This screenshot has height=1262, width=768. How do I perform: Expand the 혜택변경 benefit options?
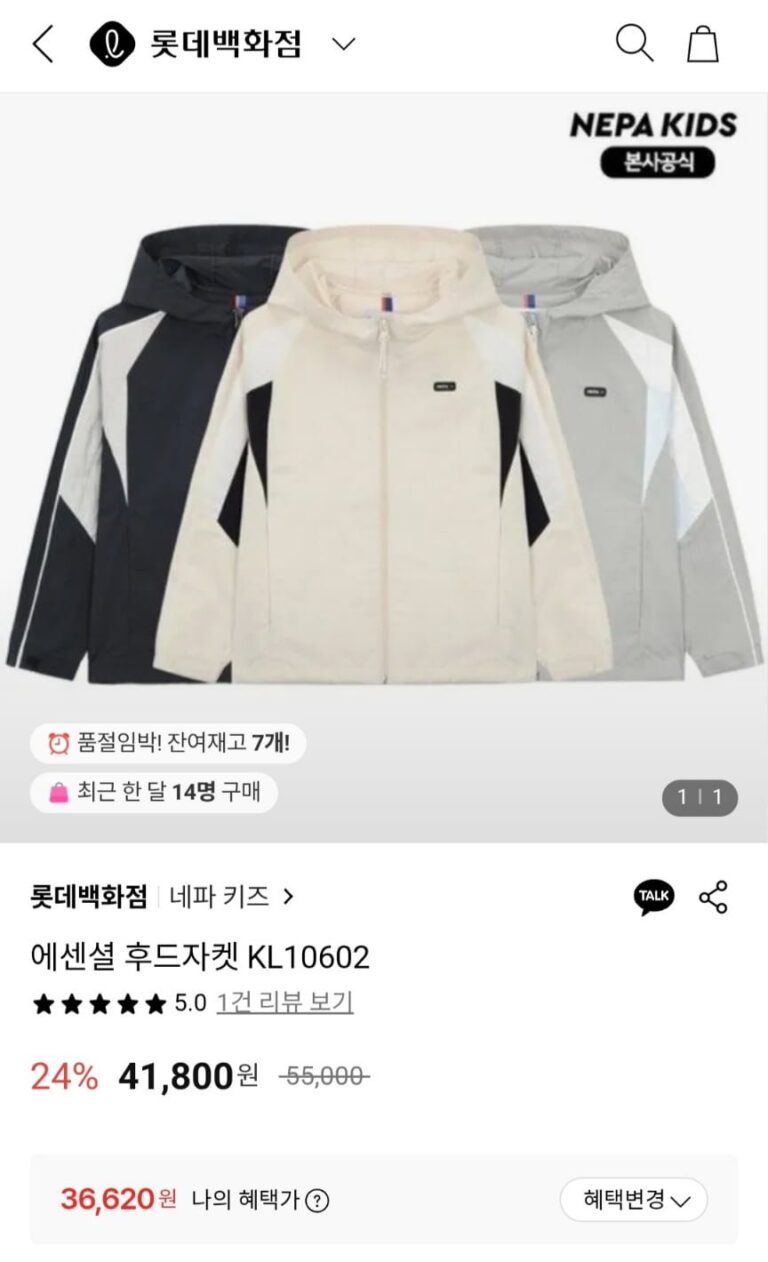[x=633, y=1200]
